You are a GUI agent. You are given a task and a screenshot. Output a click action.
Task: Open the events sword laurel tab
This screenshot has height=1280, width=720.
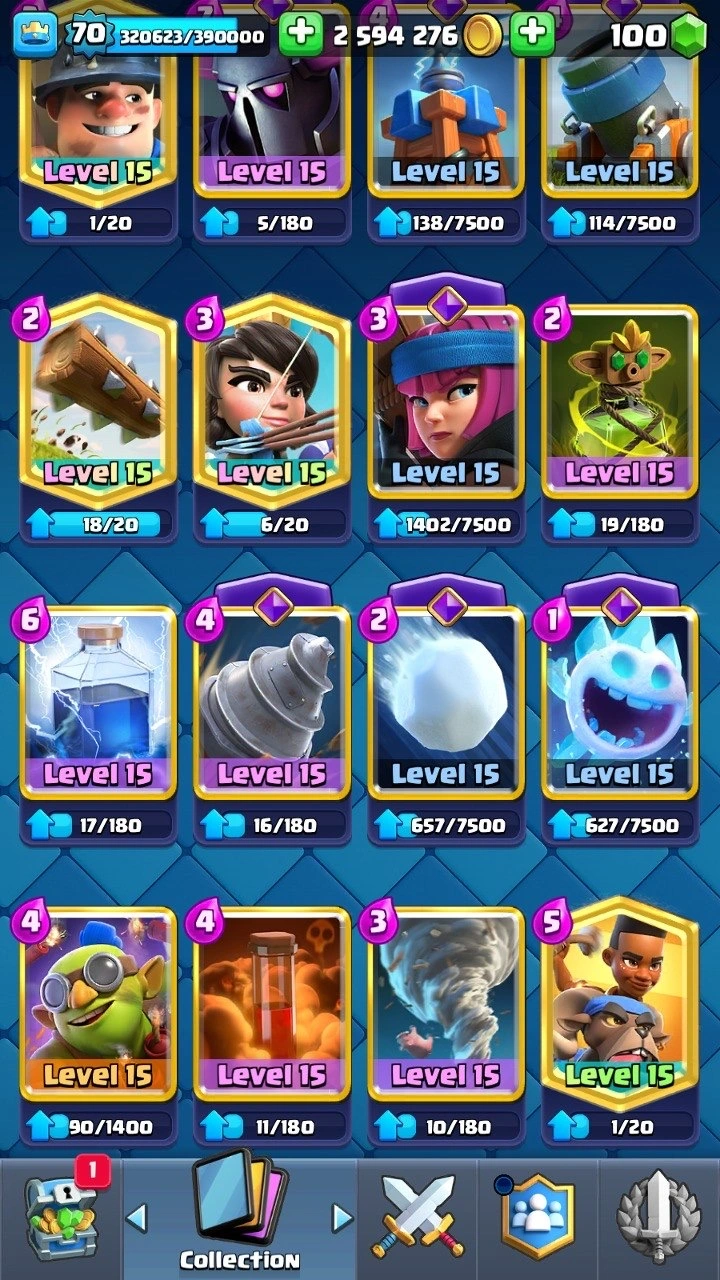tap(660, 1220)
